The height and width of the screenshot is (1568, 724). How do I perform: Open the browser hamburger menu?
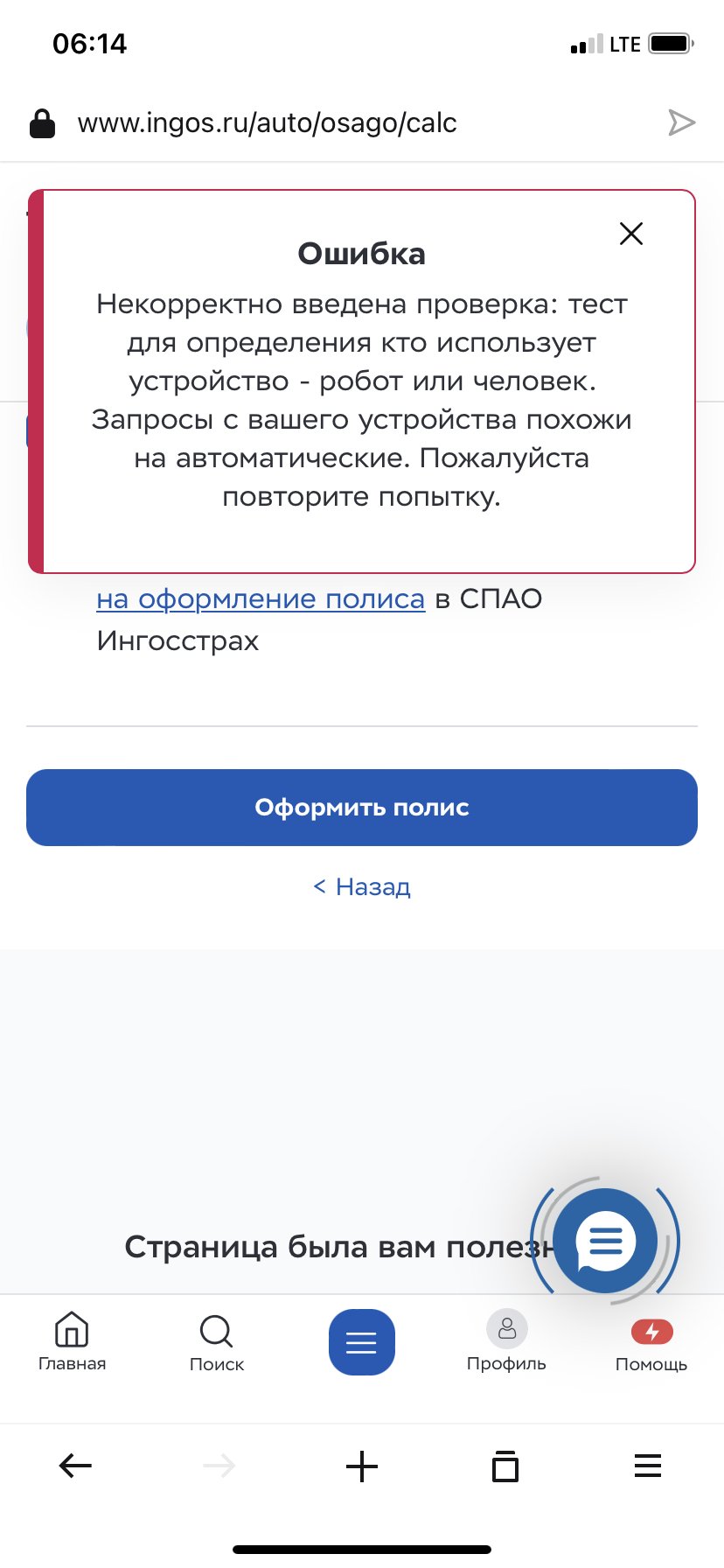tap(648, 1466)
